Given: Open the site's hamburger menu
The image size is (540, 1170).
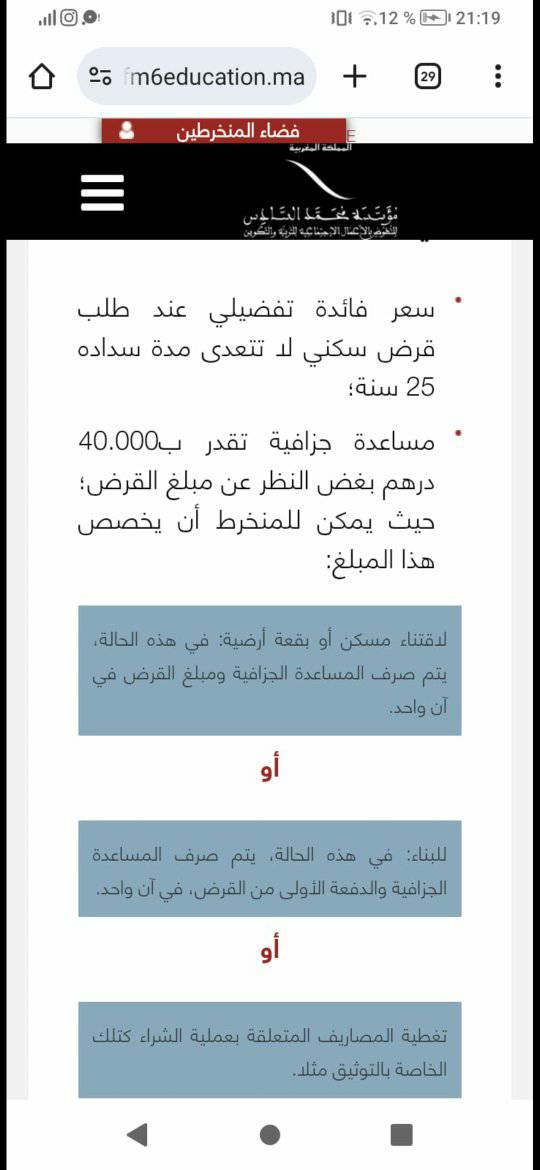Looking at the screenshot, I should coord(102,192).
